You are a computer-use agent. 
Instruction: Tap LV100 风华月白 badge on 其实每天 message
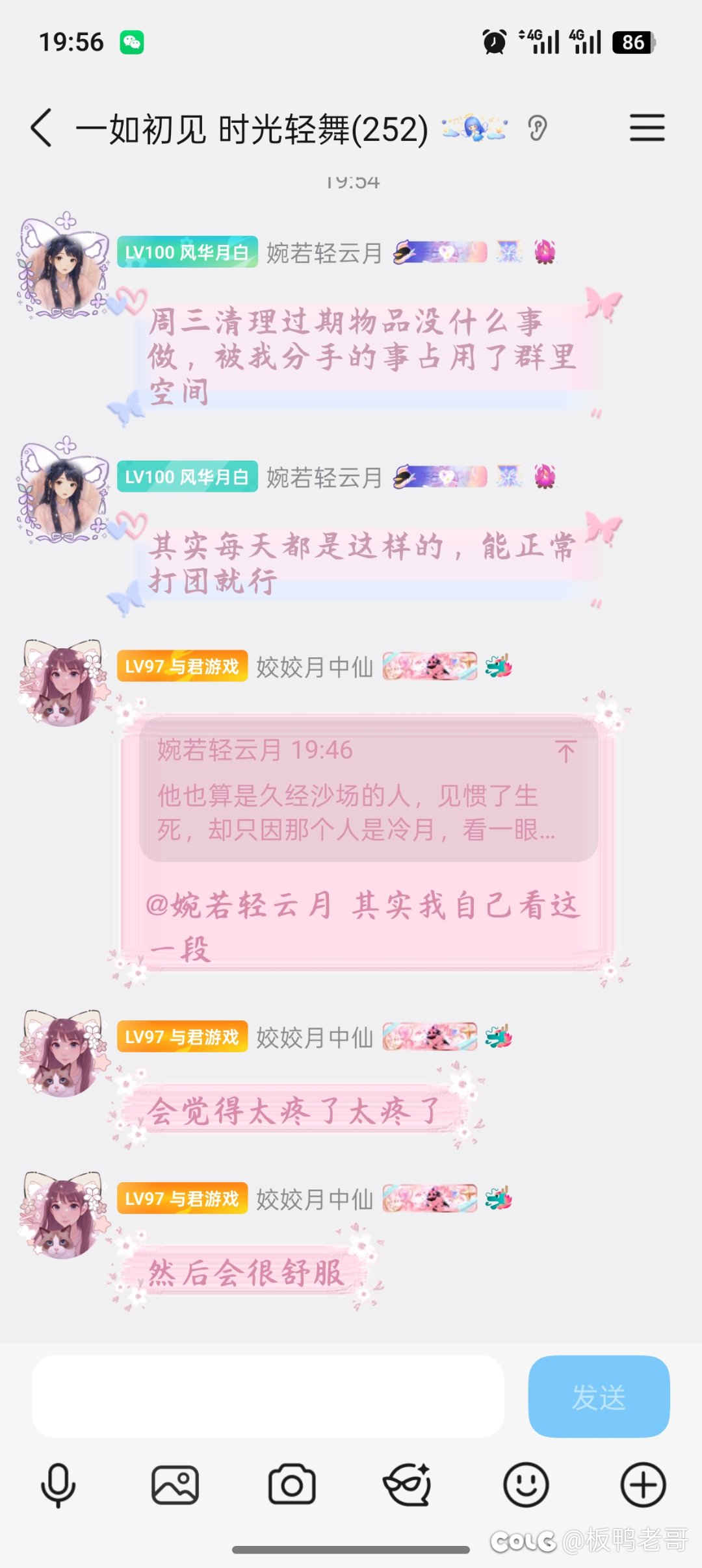[187, 477]
